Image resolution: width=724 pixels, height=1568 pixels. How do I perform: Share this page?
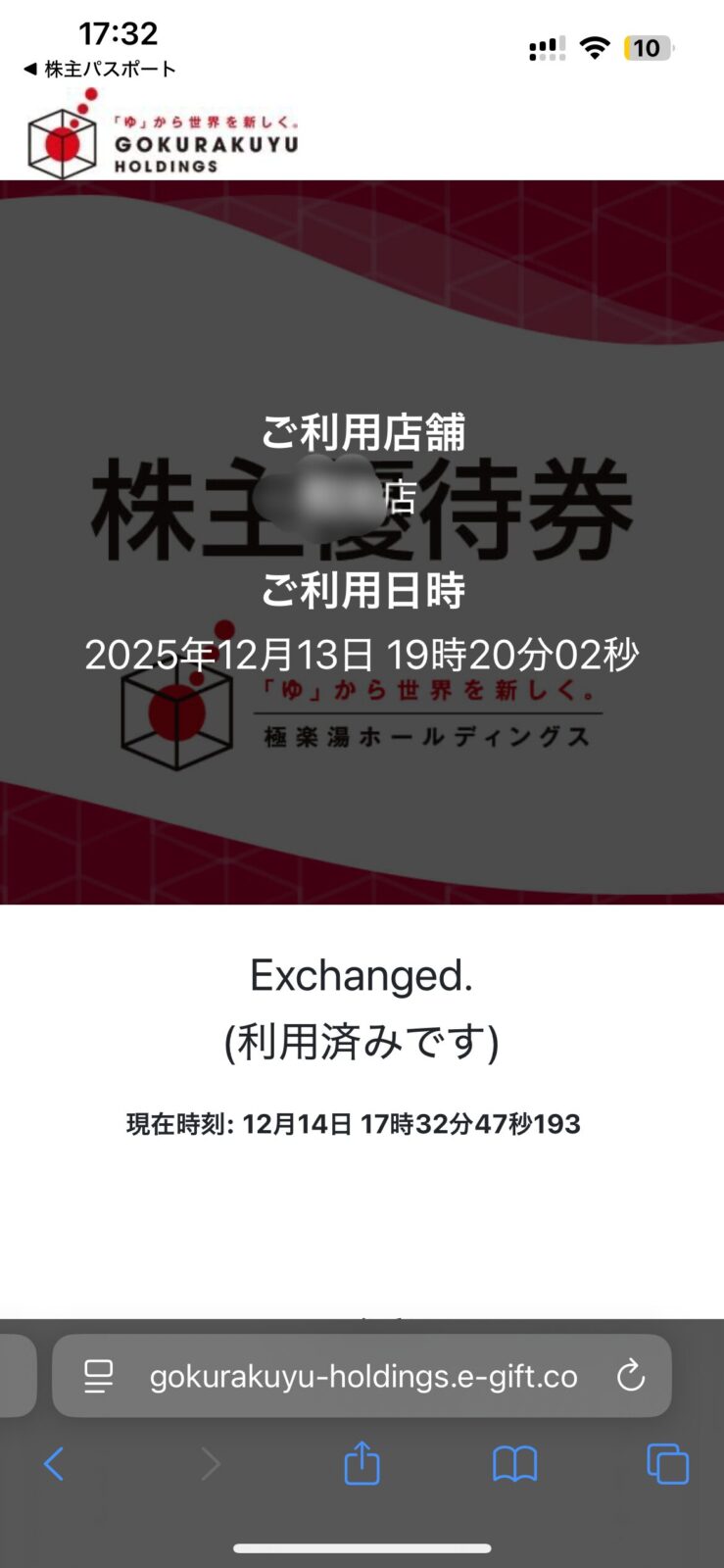pyautogui.click(x=362, y=1464)
